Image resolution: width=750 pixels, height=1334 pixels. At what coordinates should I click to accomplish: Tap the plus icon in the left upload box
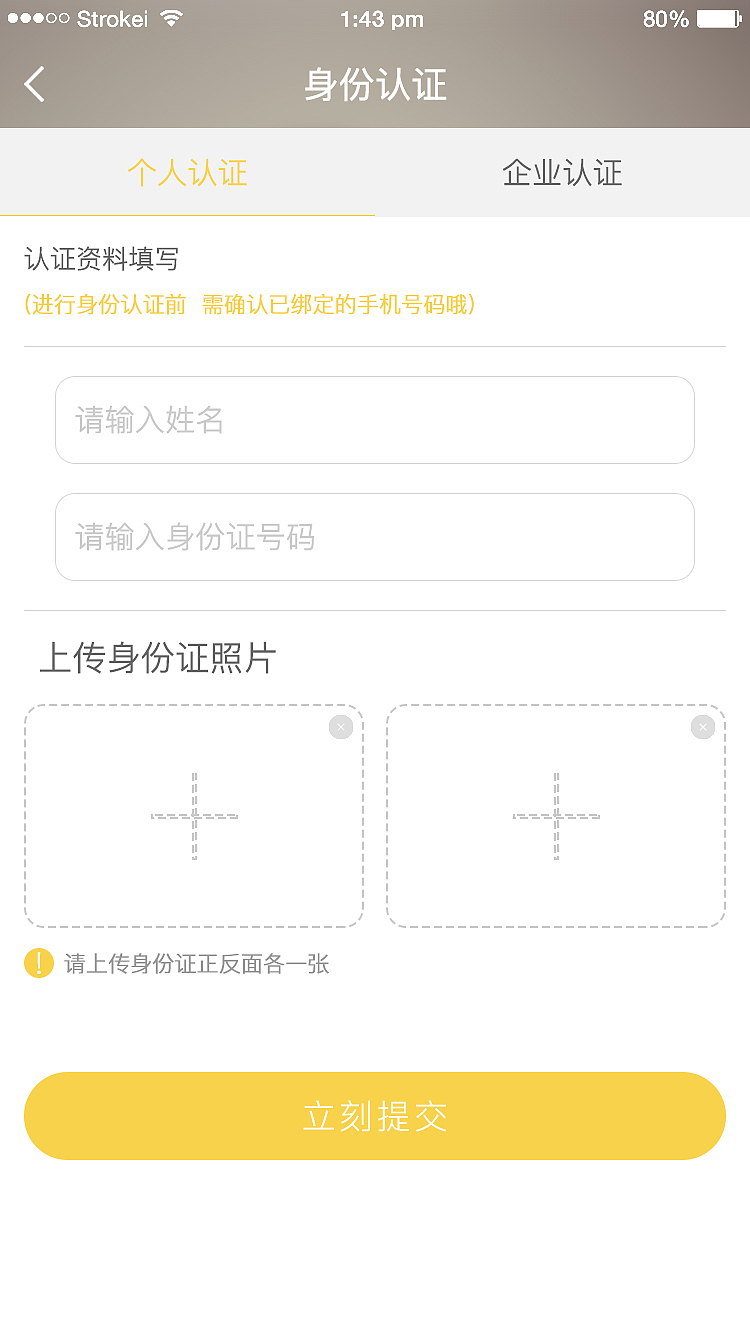pos(193,815)
